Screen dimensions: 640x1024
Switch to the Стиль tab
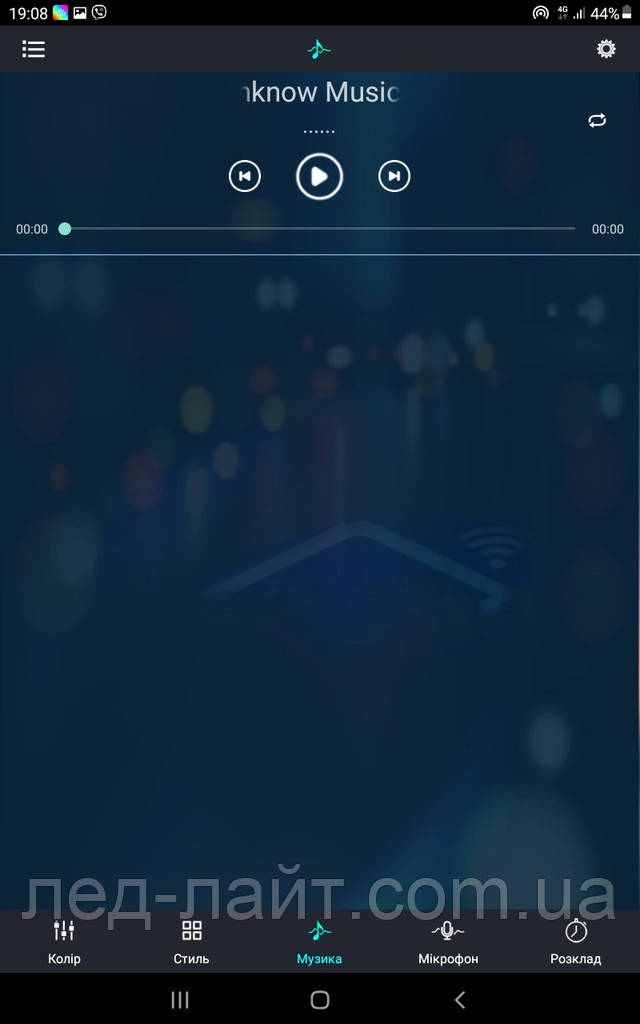tap(191, 942)
